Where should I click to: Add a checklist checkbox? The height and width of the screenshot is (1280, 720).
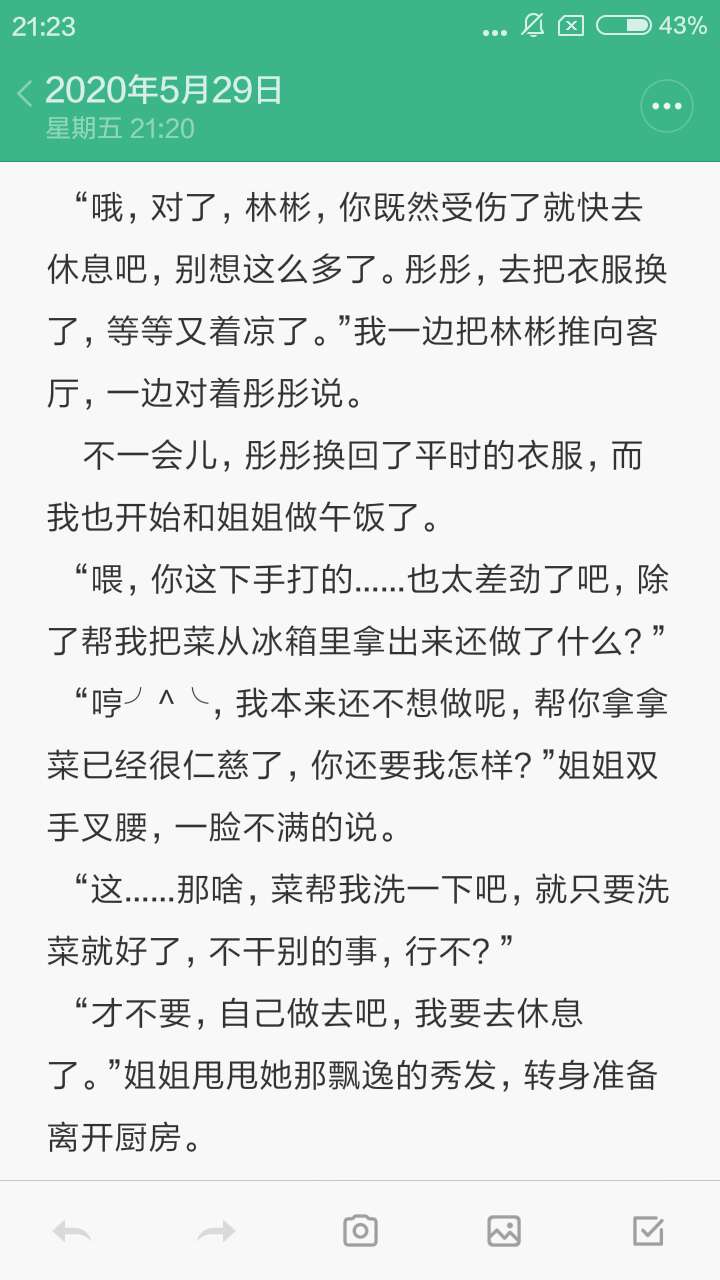coord(648,1231)
